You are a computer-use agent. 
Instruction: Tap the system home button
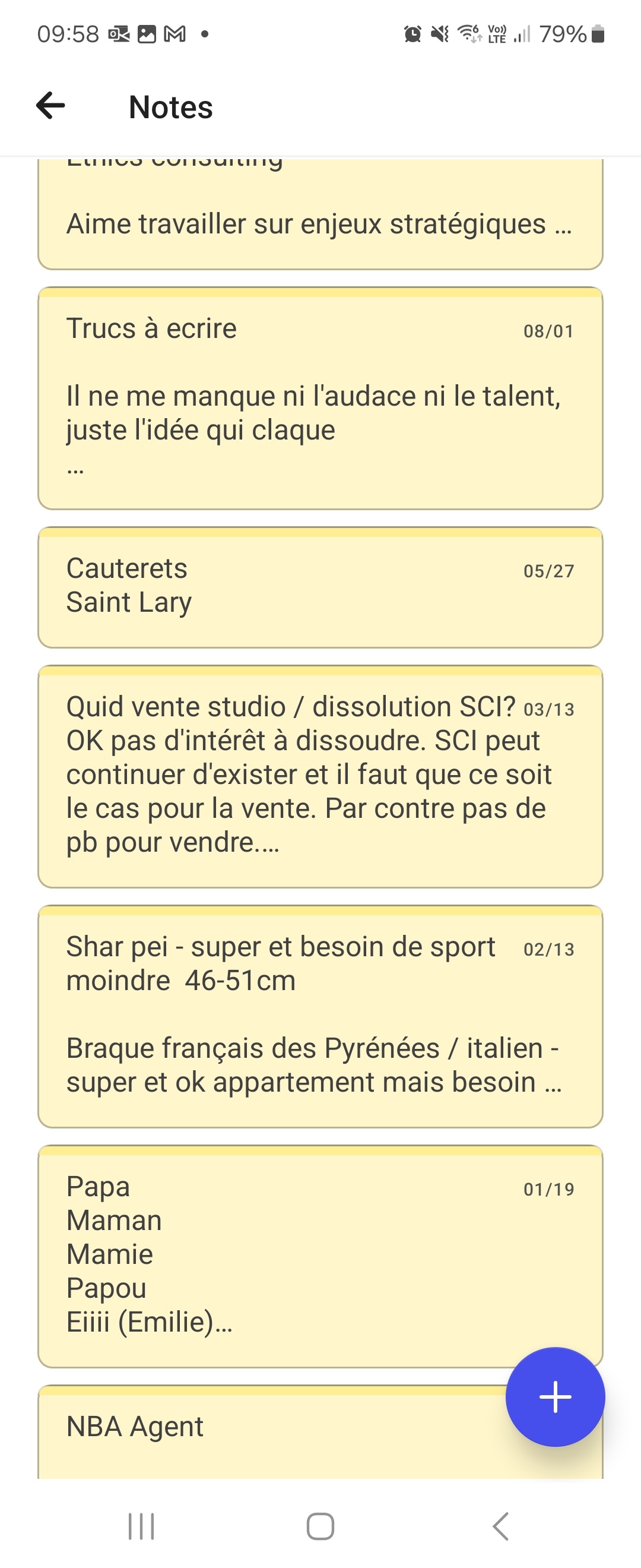click(320, 1526)
